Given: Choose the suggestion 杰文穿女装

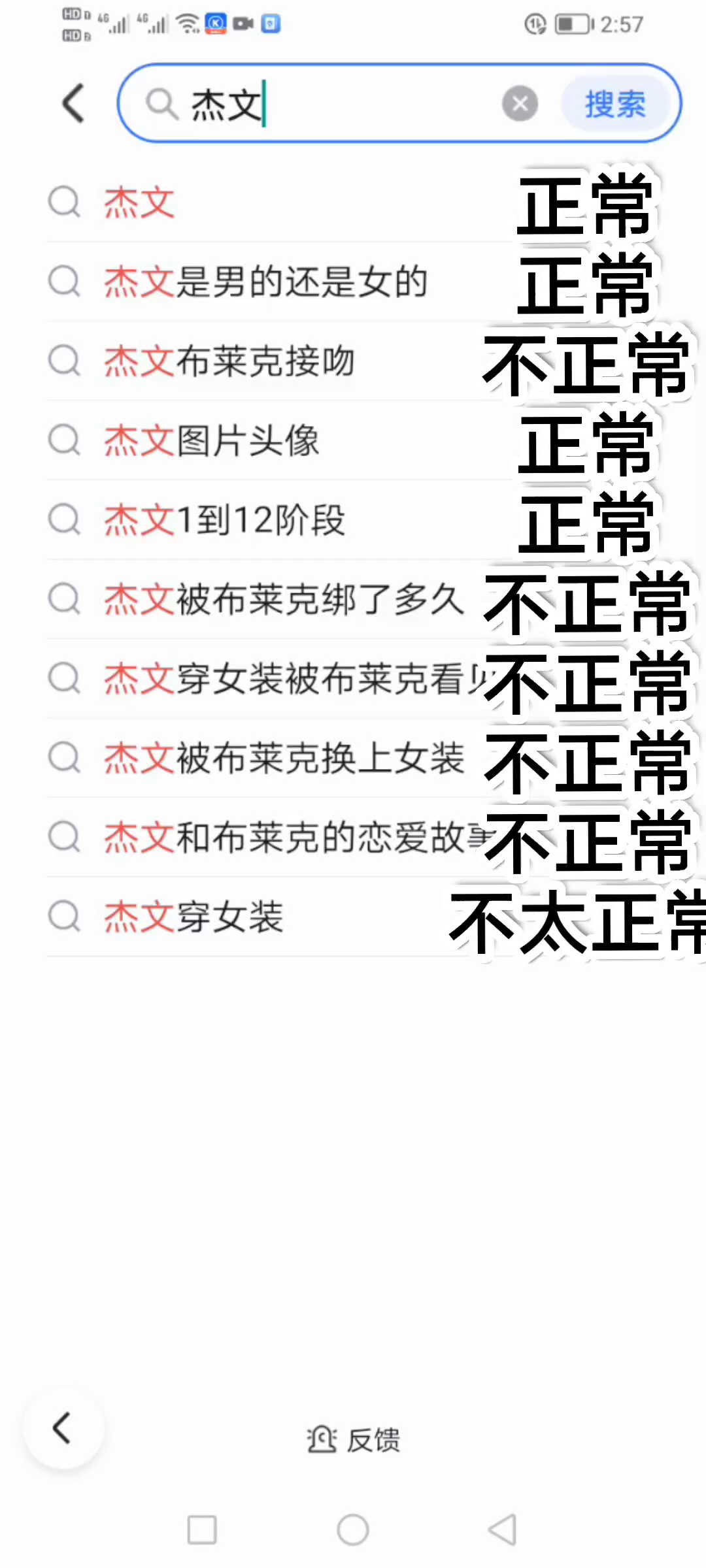Looking at the screenshot, I should coord(193,917).
